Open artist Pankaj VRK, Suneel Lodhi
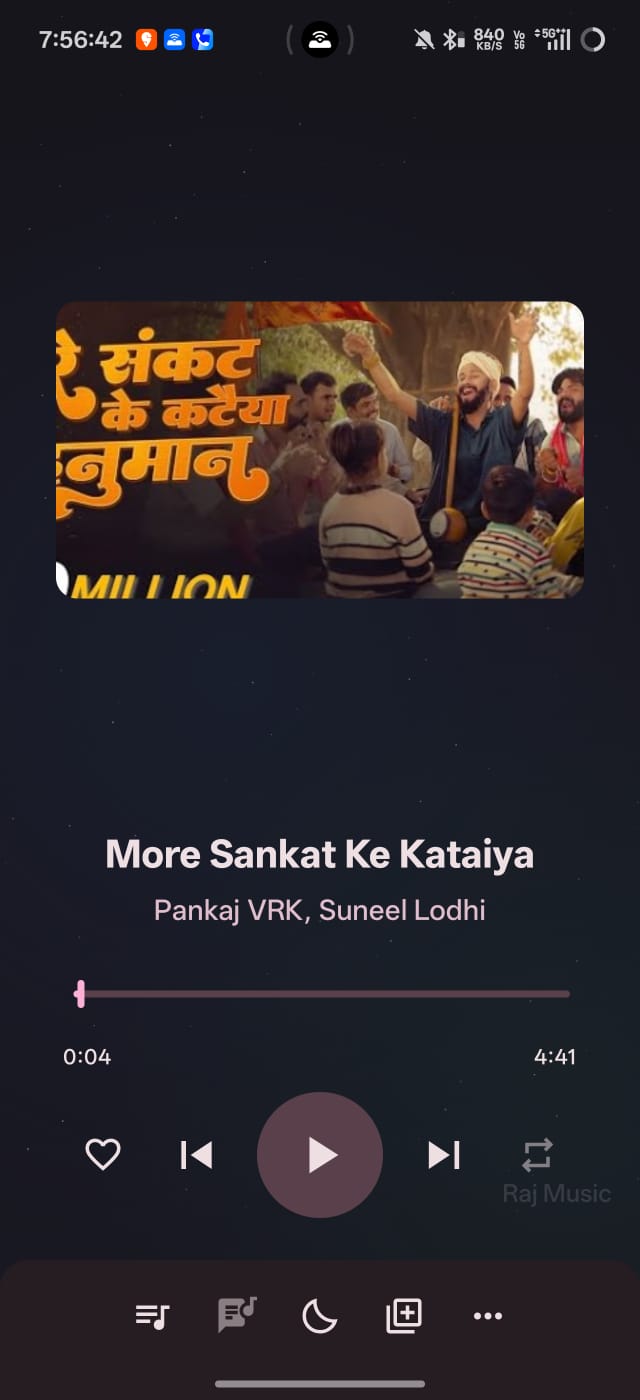 point(320,911)
